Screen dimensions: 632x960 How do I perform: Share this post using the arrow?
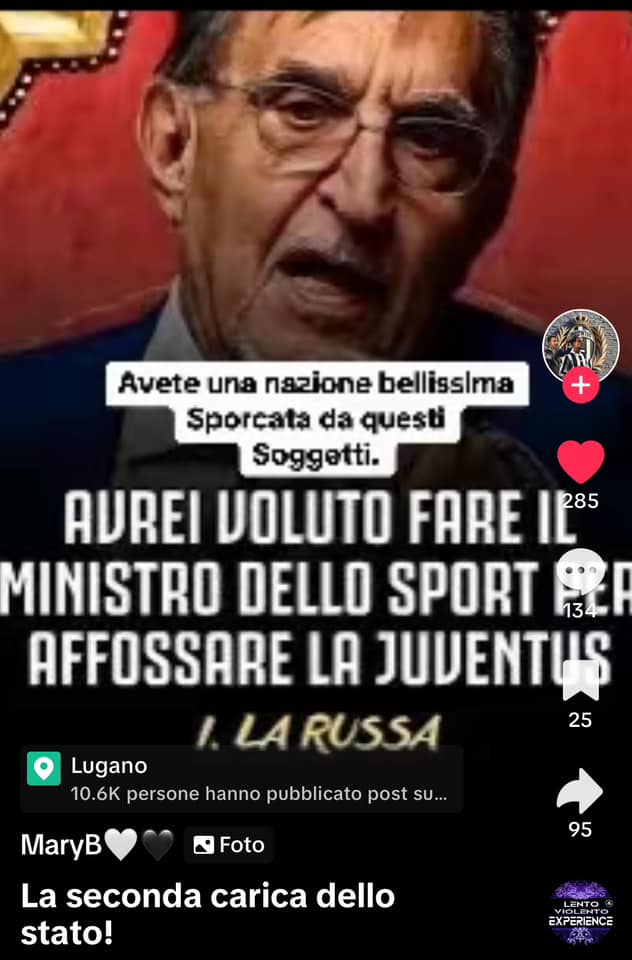(x=579, y=790)
